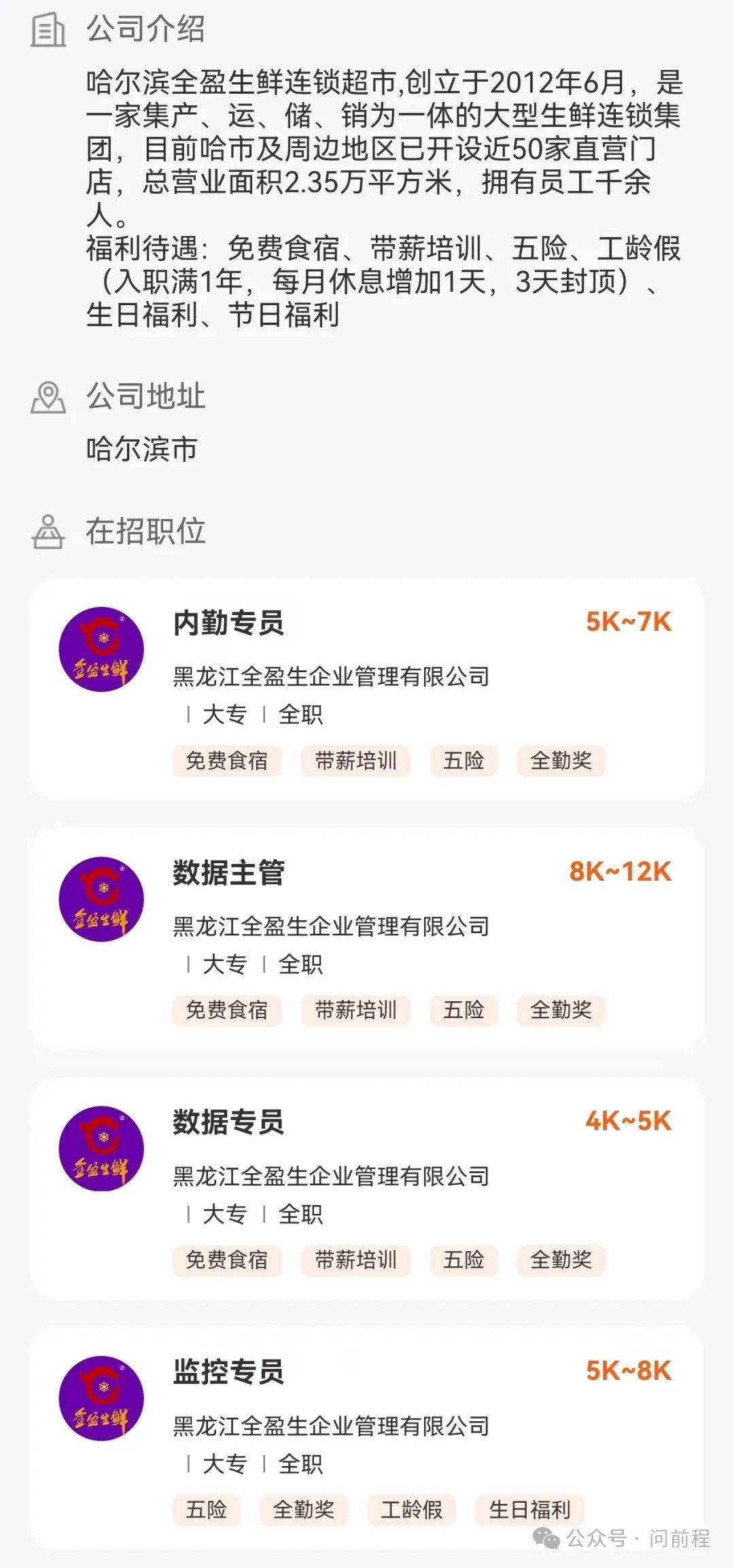Image resolution: width=734 pixels, height=1568 pixels.
Task: Select the 数据专员 job card
Action: pyautogui.click(x=230, y=1122)
